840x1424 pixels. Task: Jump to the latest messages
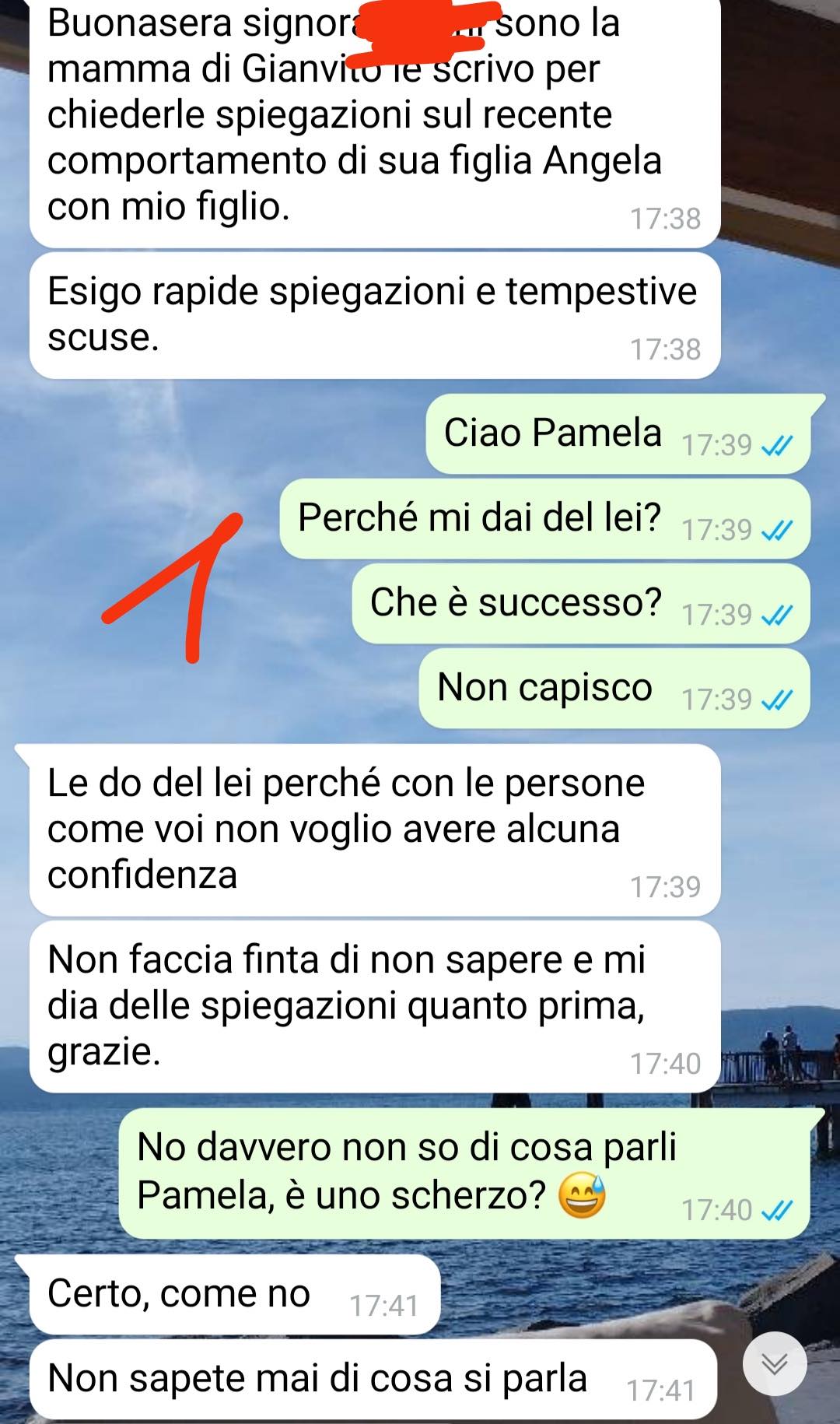pyautogui.click(x=775, y=1363)
